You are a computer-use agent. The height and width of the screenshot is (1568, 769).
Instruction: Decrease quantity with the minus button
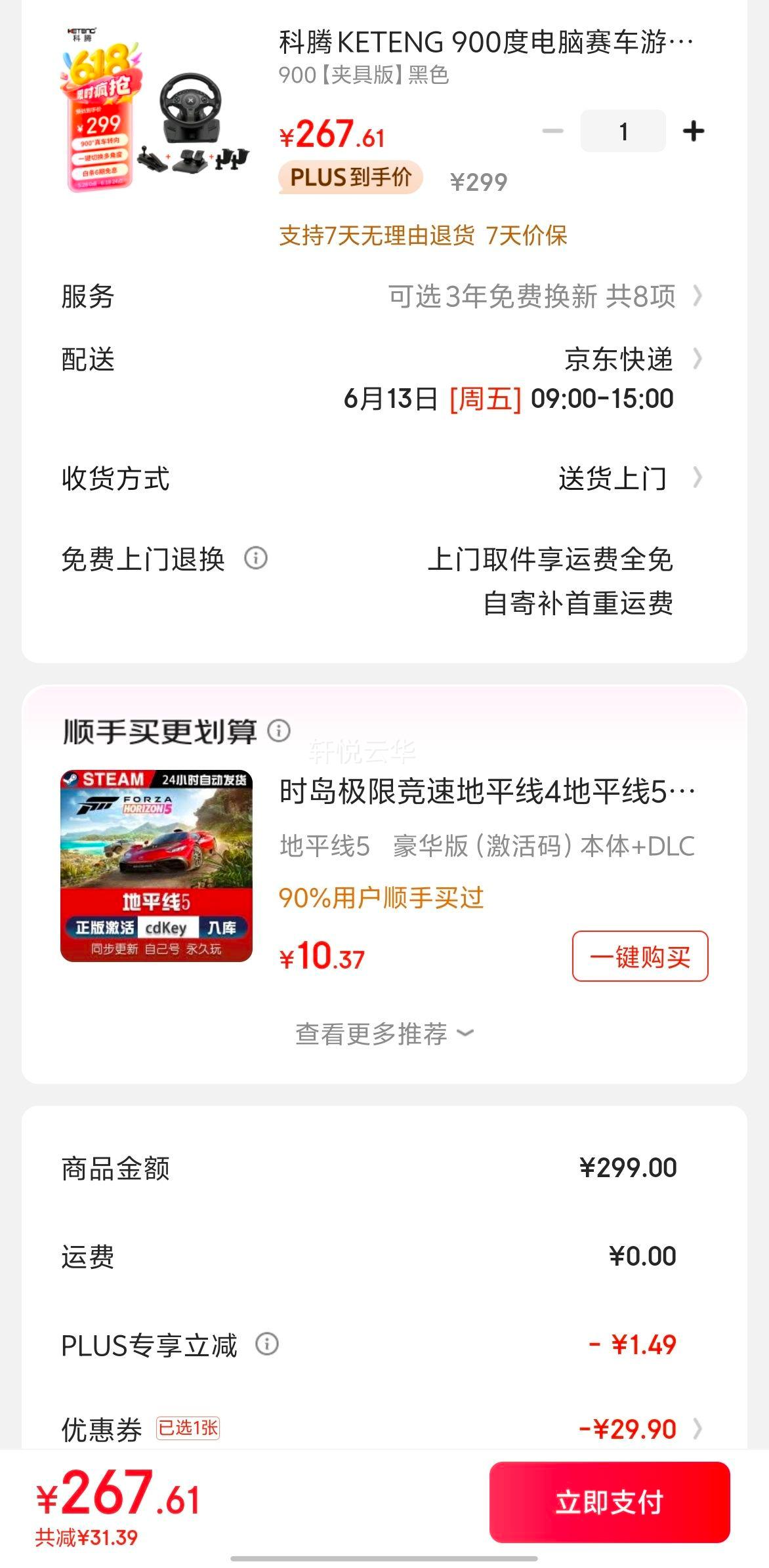[552, 132]
